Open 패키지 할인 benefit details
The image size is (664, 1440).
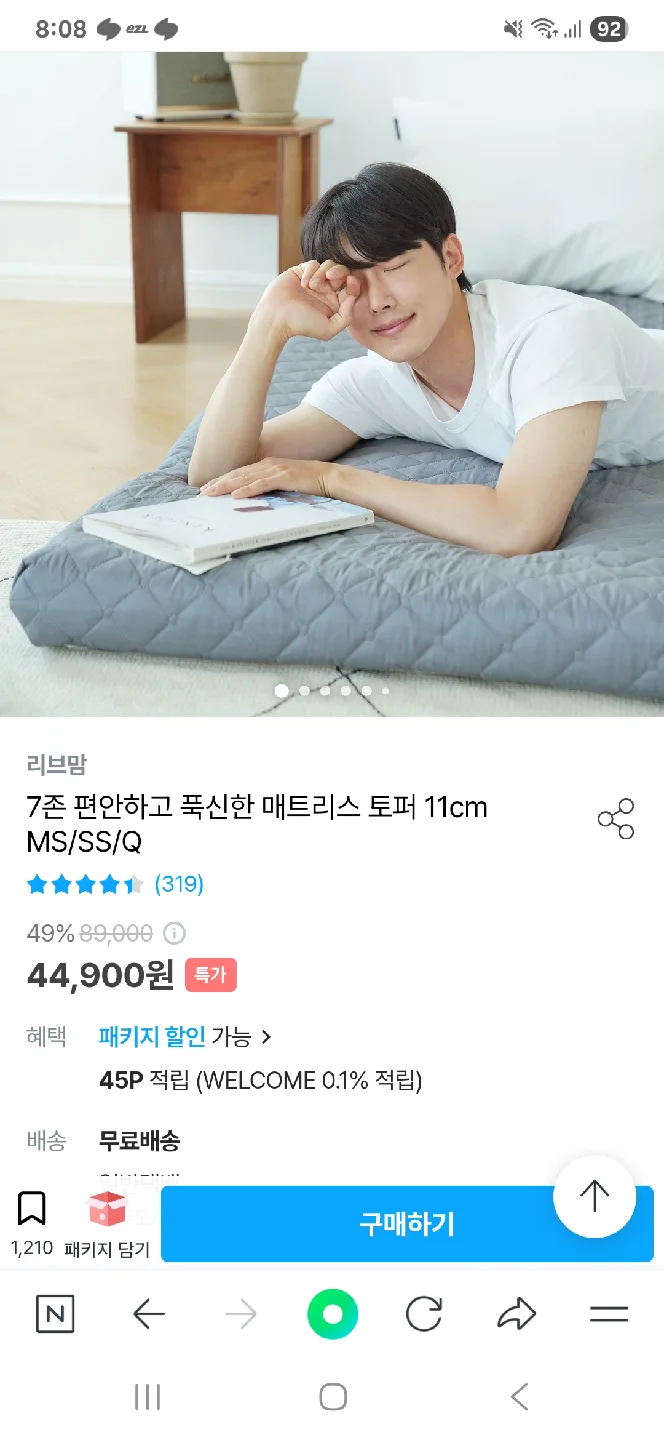(x=185, y=1037)
